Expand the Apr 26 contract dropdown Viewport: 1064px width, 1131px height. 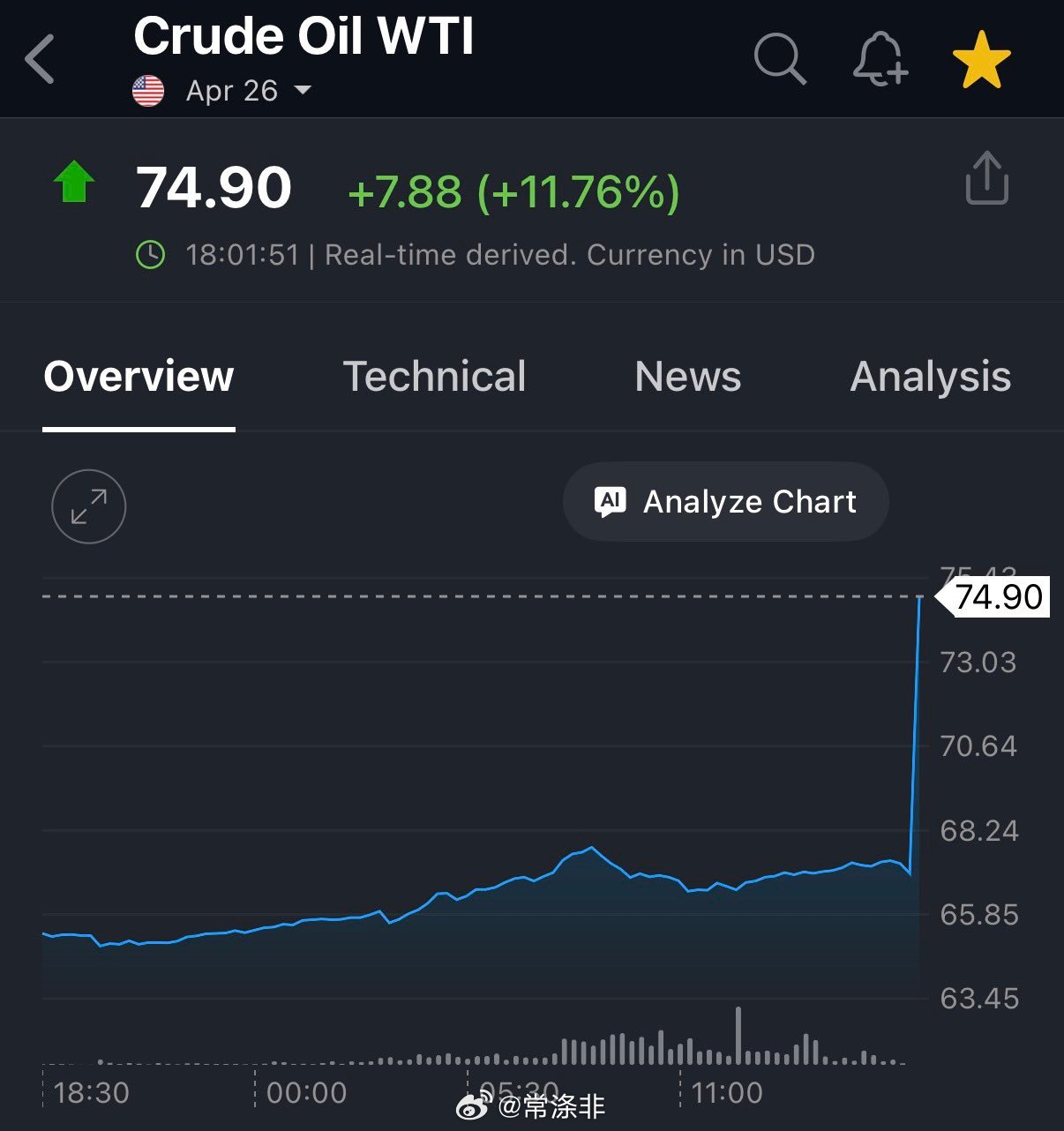click(302, 91)
